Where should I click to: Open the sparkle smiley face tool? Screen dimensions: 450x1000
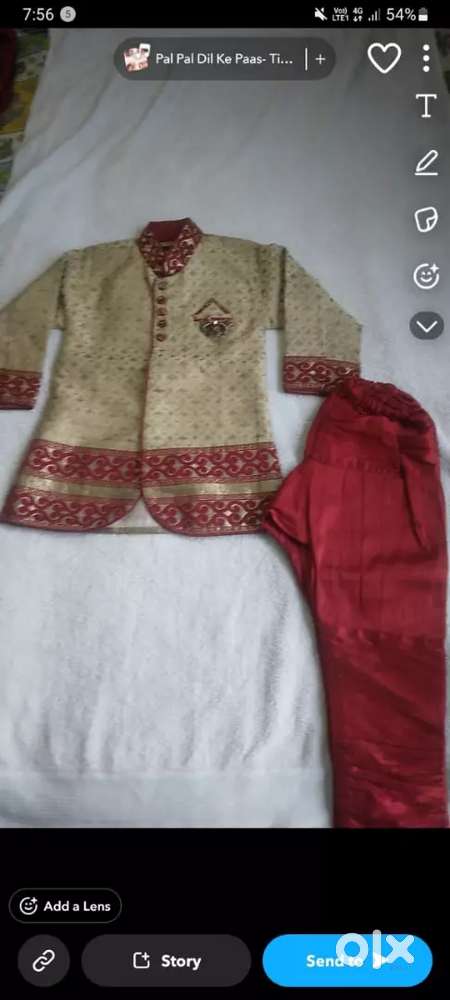[x=426, y=276]
